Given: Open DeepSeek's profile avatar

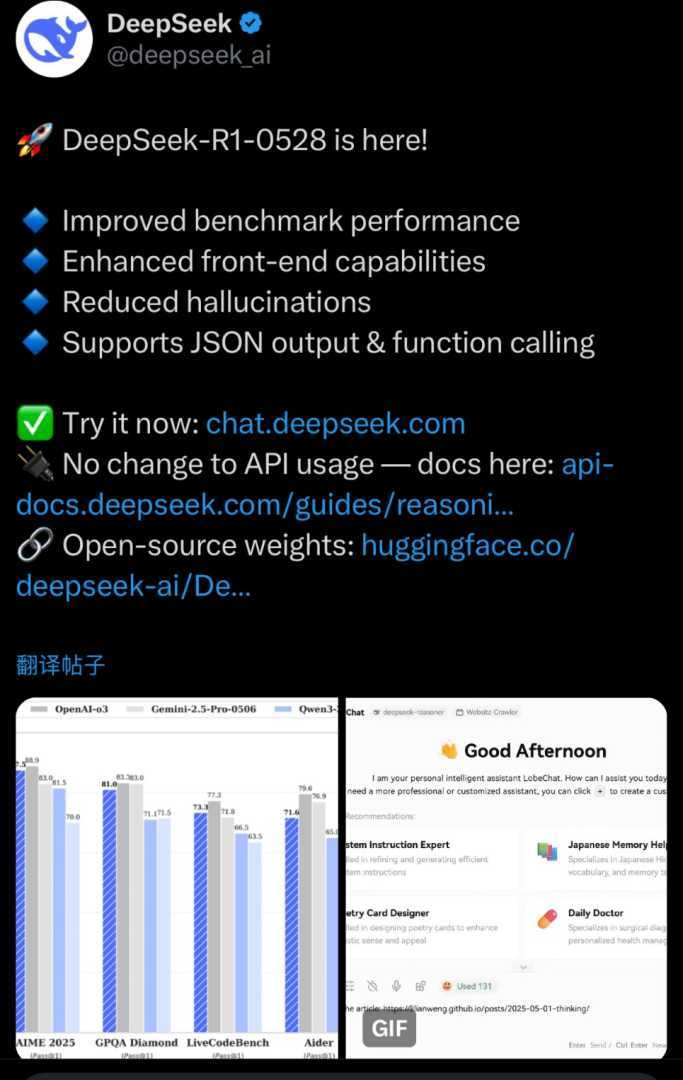Looking at the screenshot, I should (x=54, y=40).
